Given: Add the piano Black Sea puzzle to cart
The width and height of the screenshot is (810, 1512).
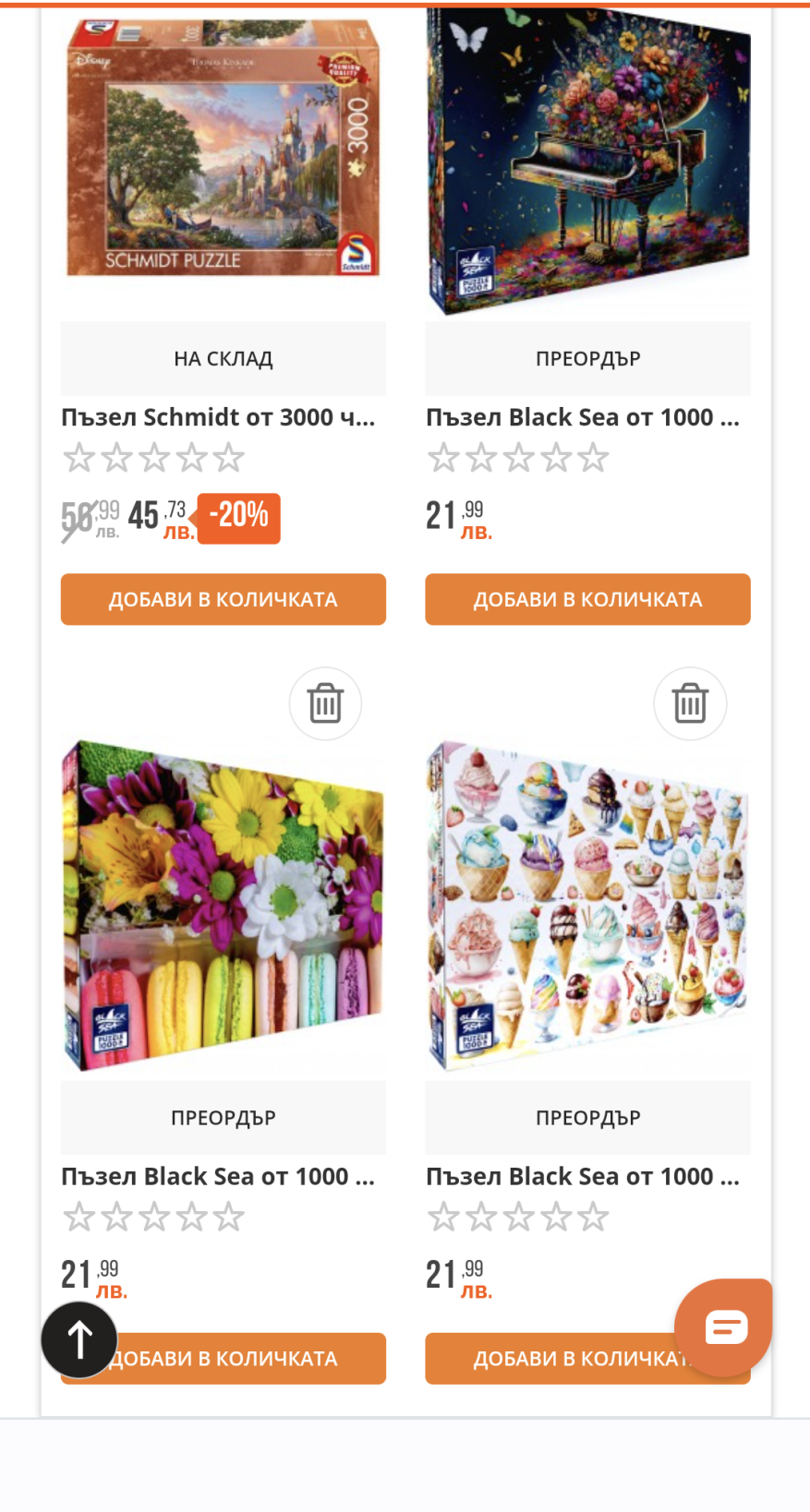Looking at the screenshot, I should (x=587, y=599).
